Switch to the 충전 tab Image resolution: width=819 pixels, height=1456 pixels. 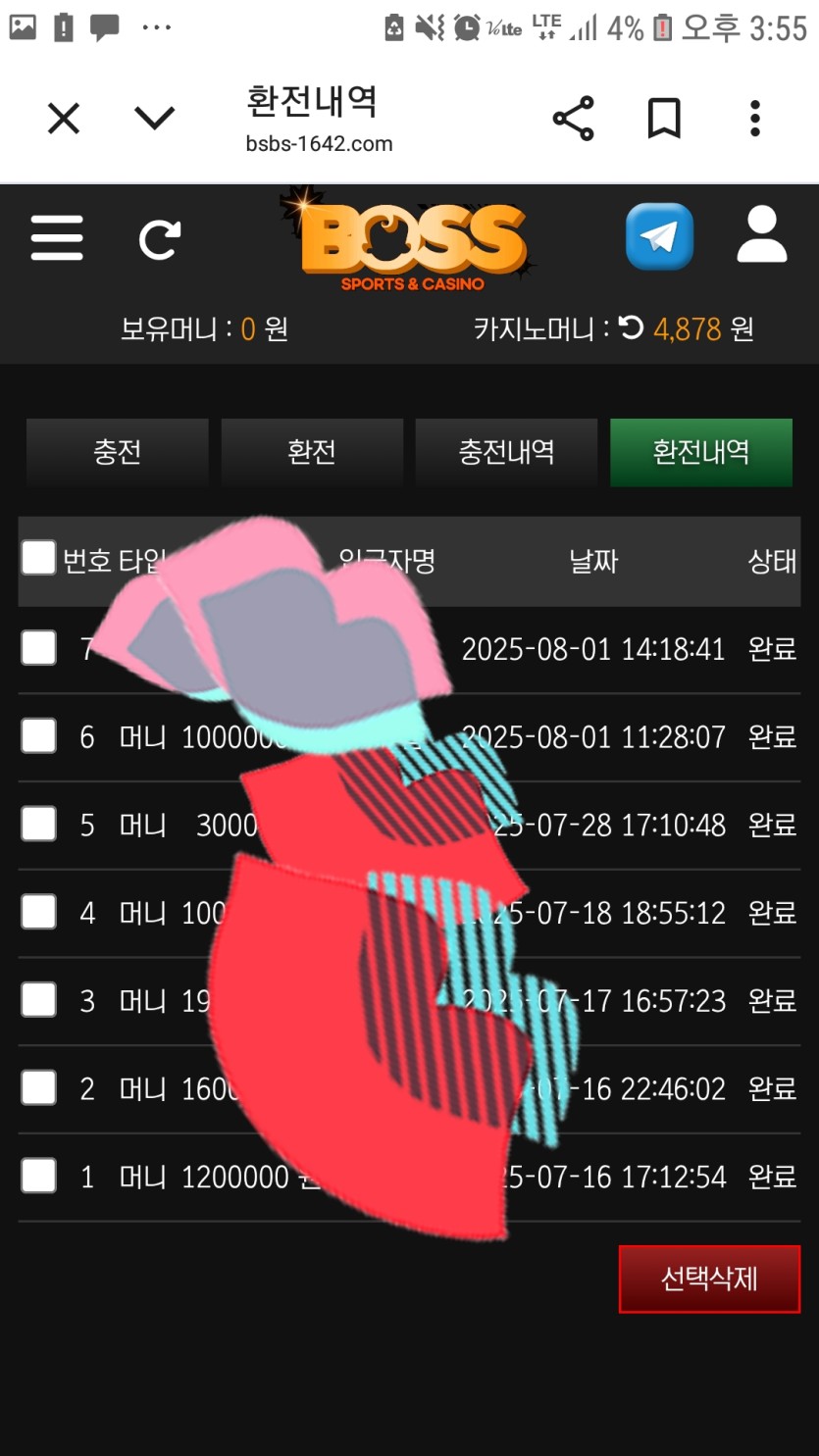point(118,452)
